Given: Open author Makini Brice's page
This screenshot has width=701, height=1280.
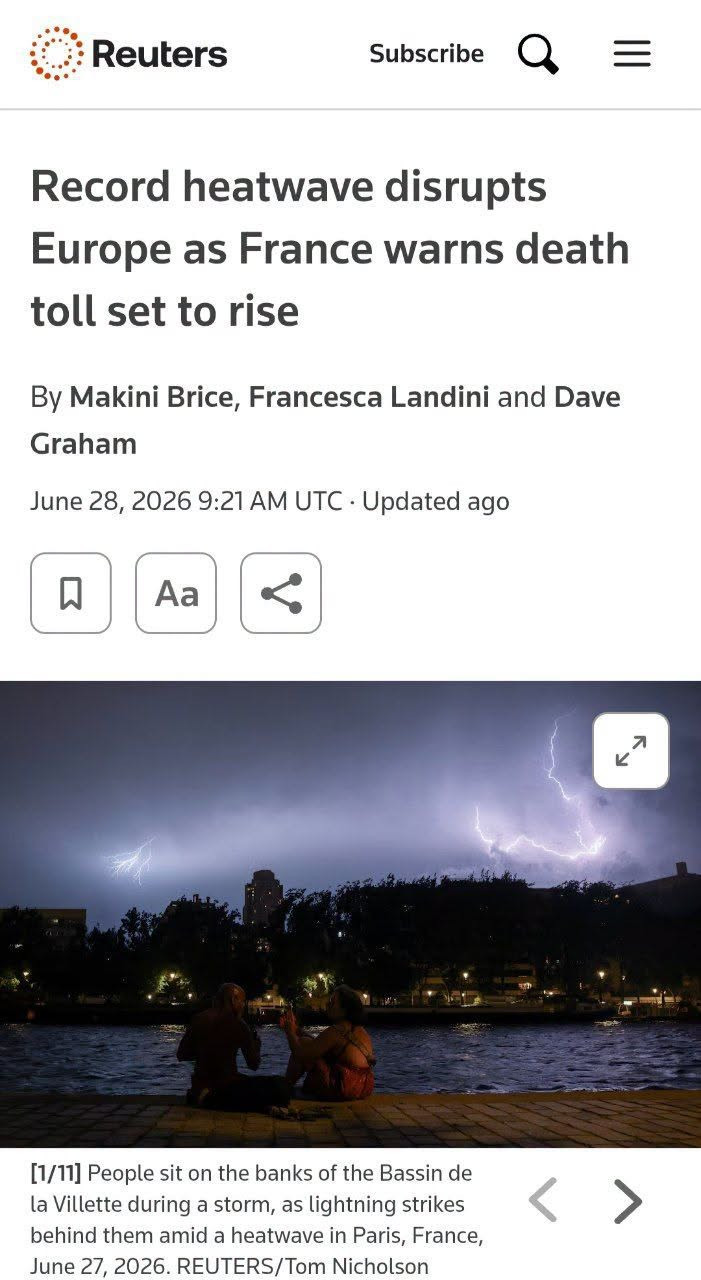Looking at the screenshot, I should point(152,397).
